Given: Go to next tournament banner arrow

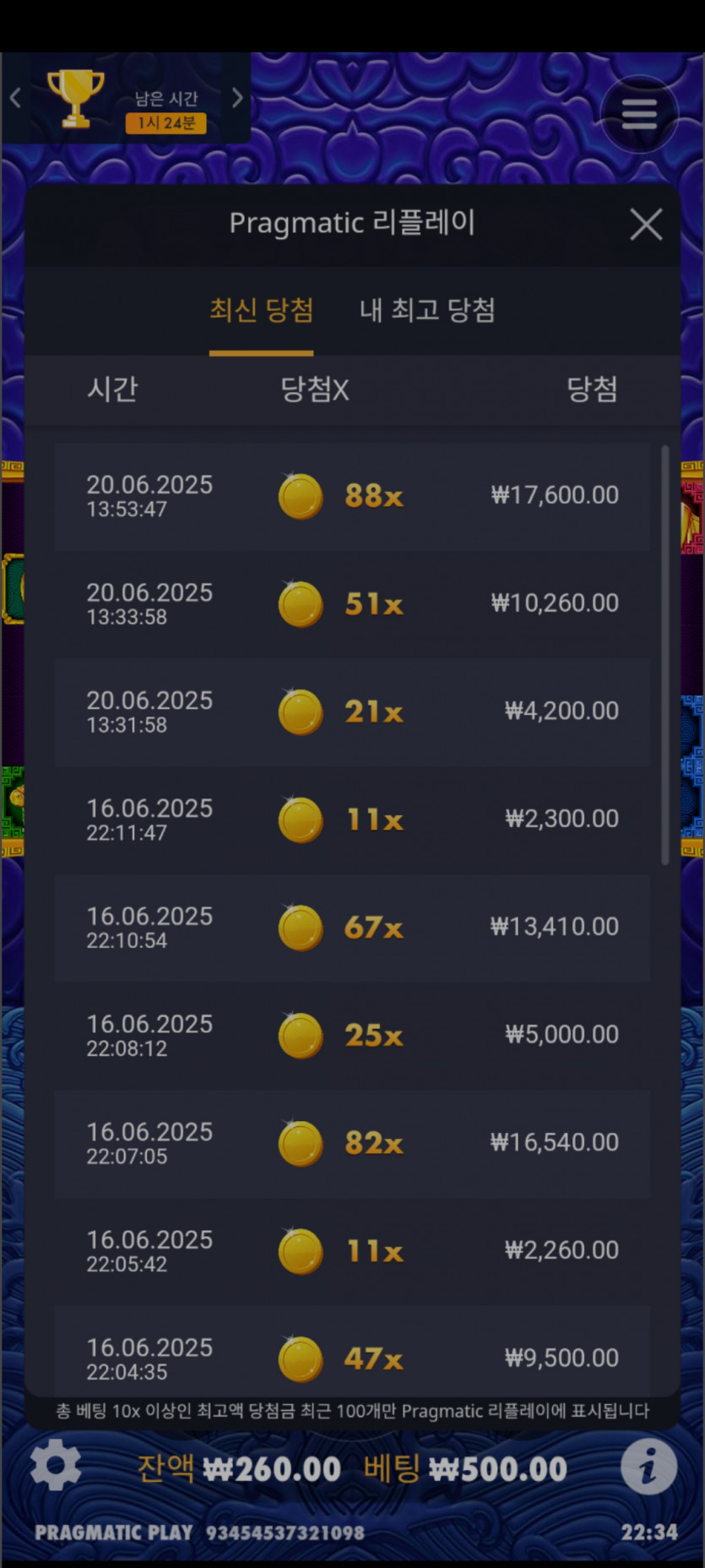Looking at the screenshot, I should tap(237, 98).
